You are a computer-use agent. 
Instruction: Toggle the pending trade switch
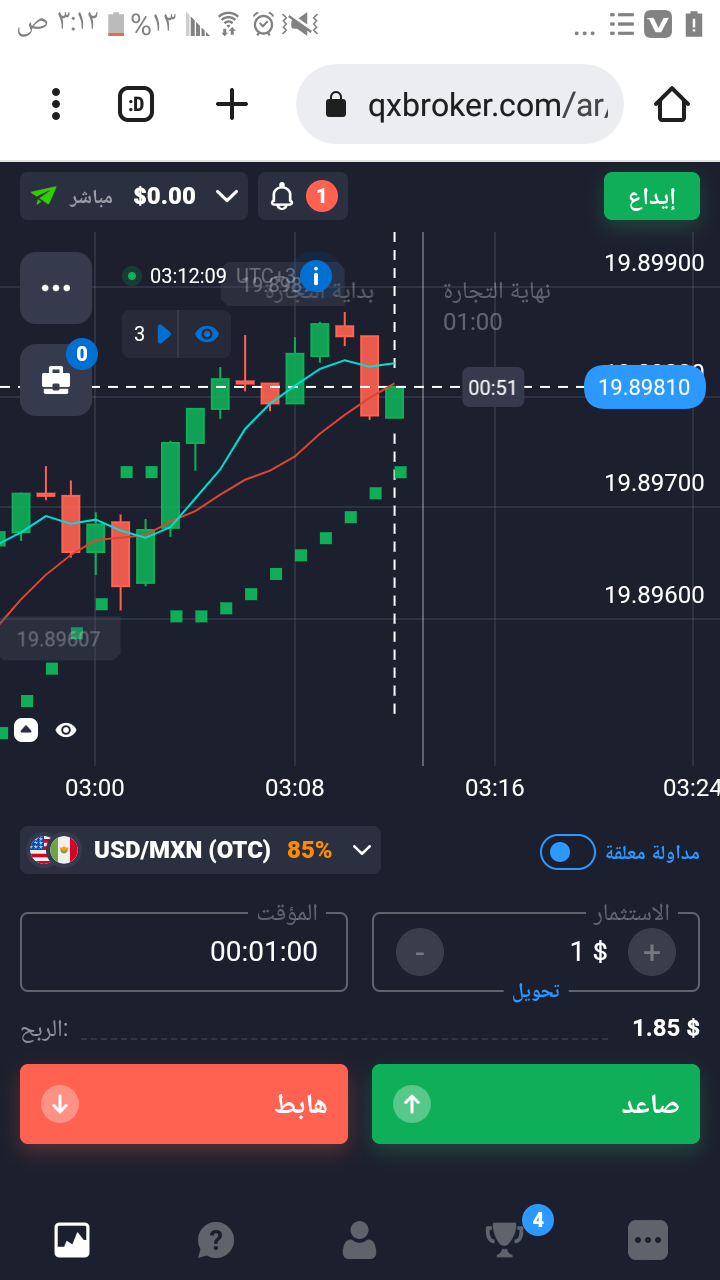click(x=568, y=852)
